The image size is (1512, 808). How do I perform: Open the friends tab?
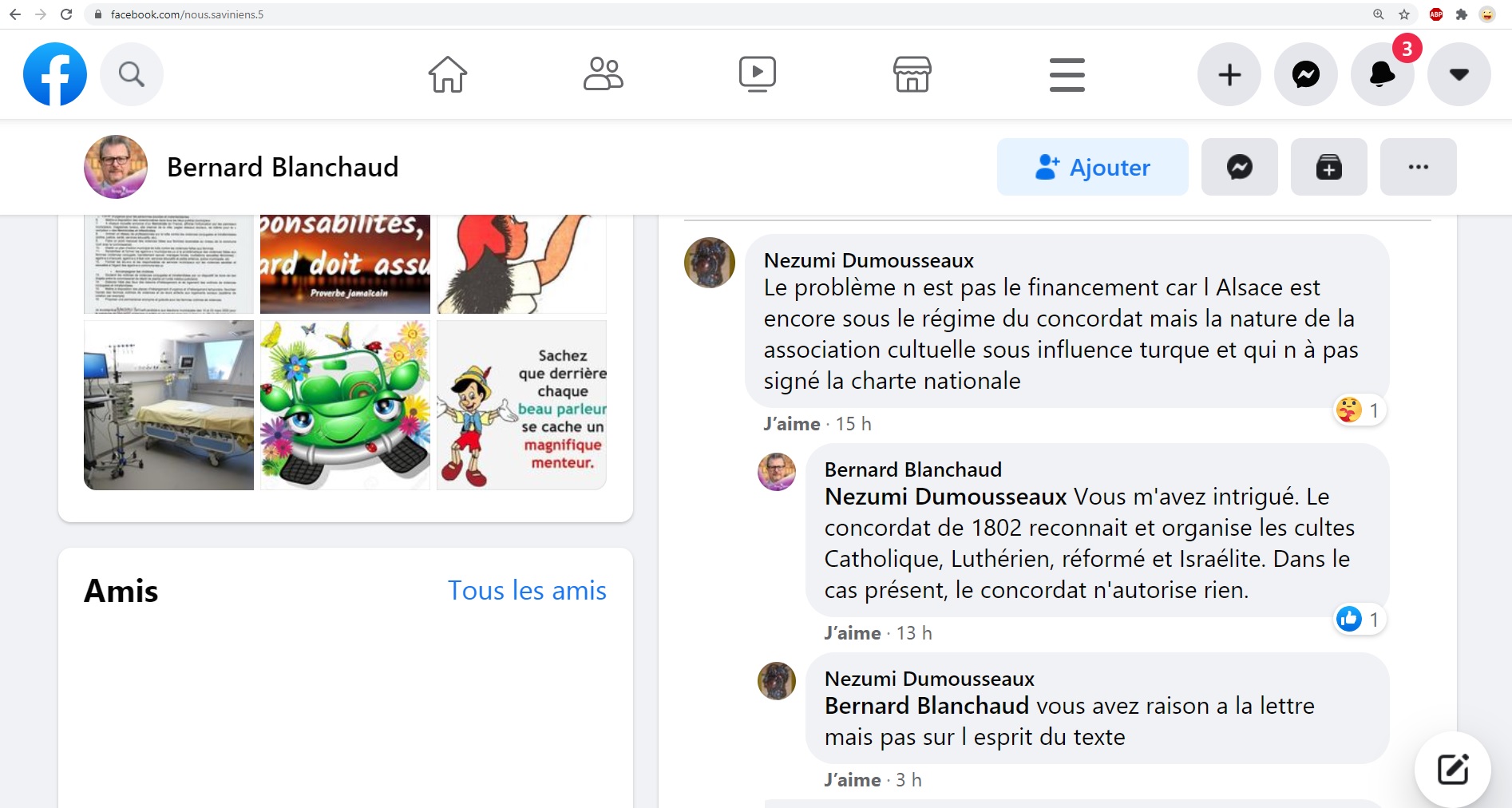point(603,74)
